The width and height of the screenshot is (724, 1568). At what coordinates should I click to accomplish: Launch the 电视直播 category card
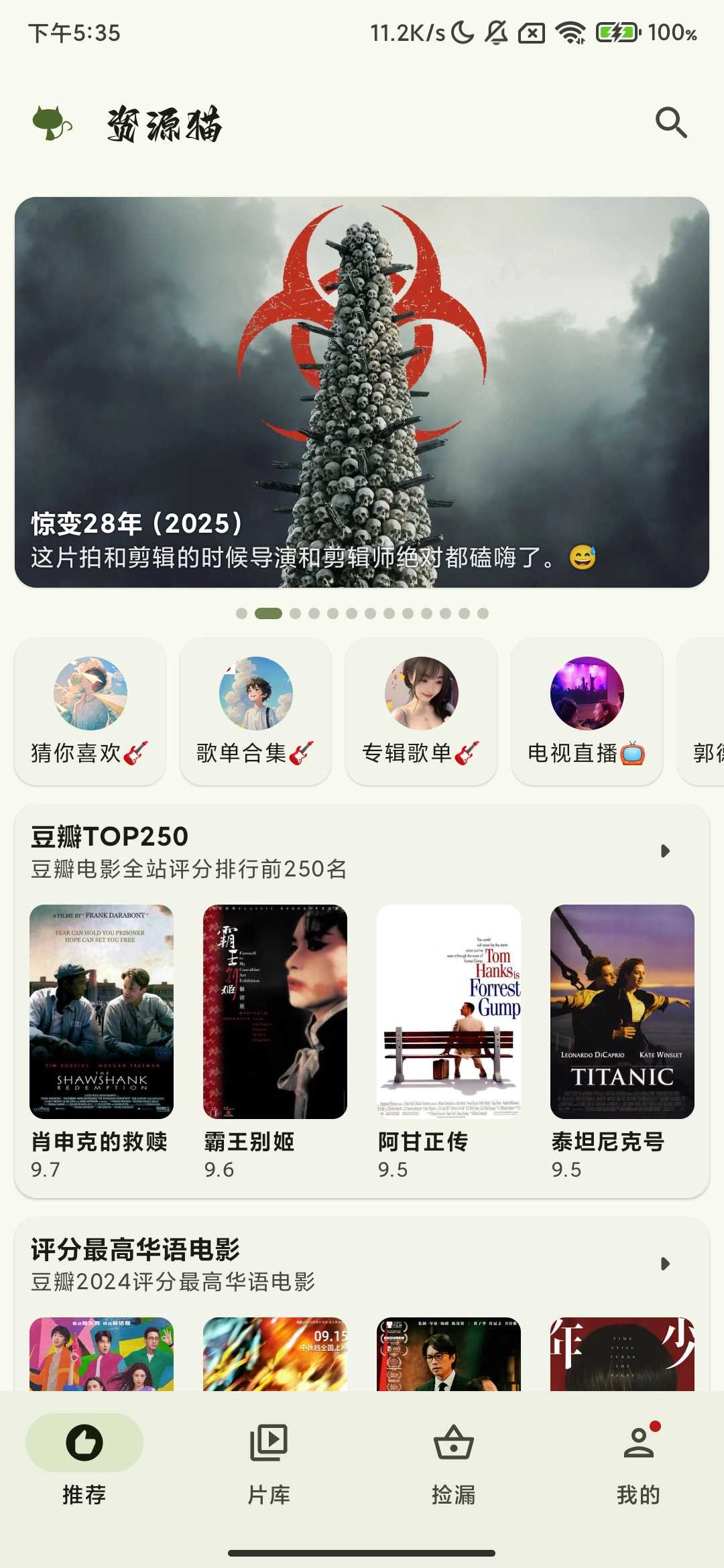coord(587,711)
